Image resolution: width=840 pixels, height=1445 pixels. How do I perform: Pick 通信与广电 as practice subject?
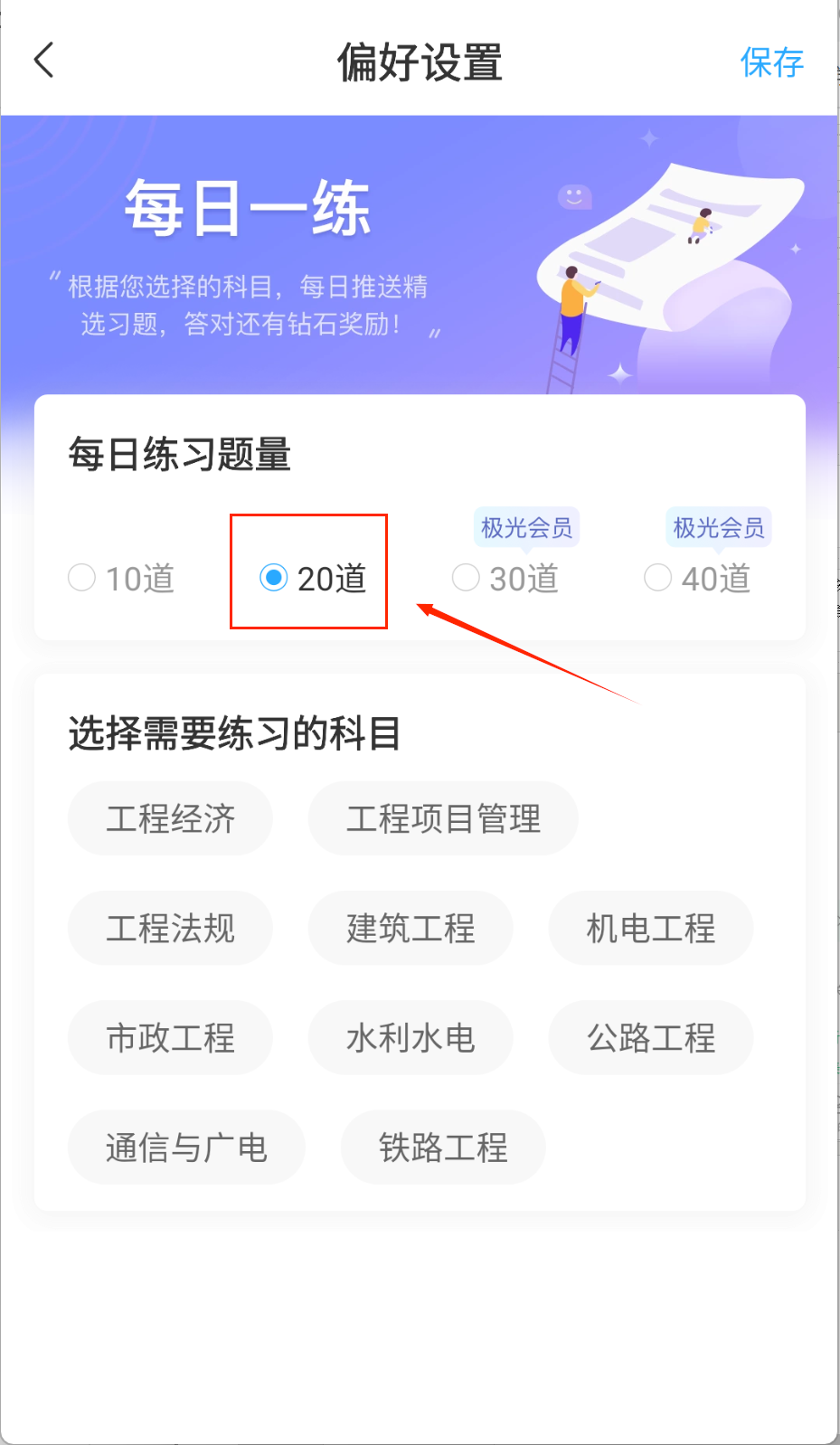186,1147
